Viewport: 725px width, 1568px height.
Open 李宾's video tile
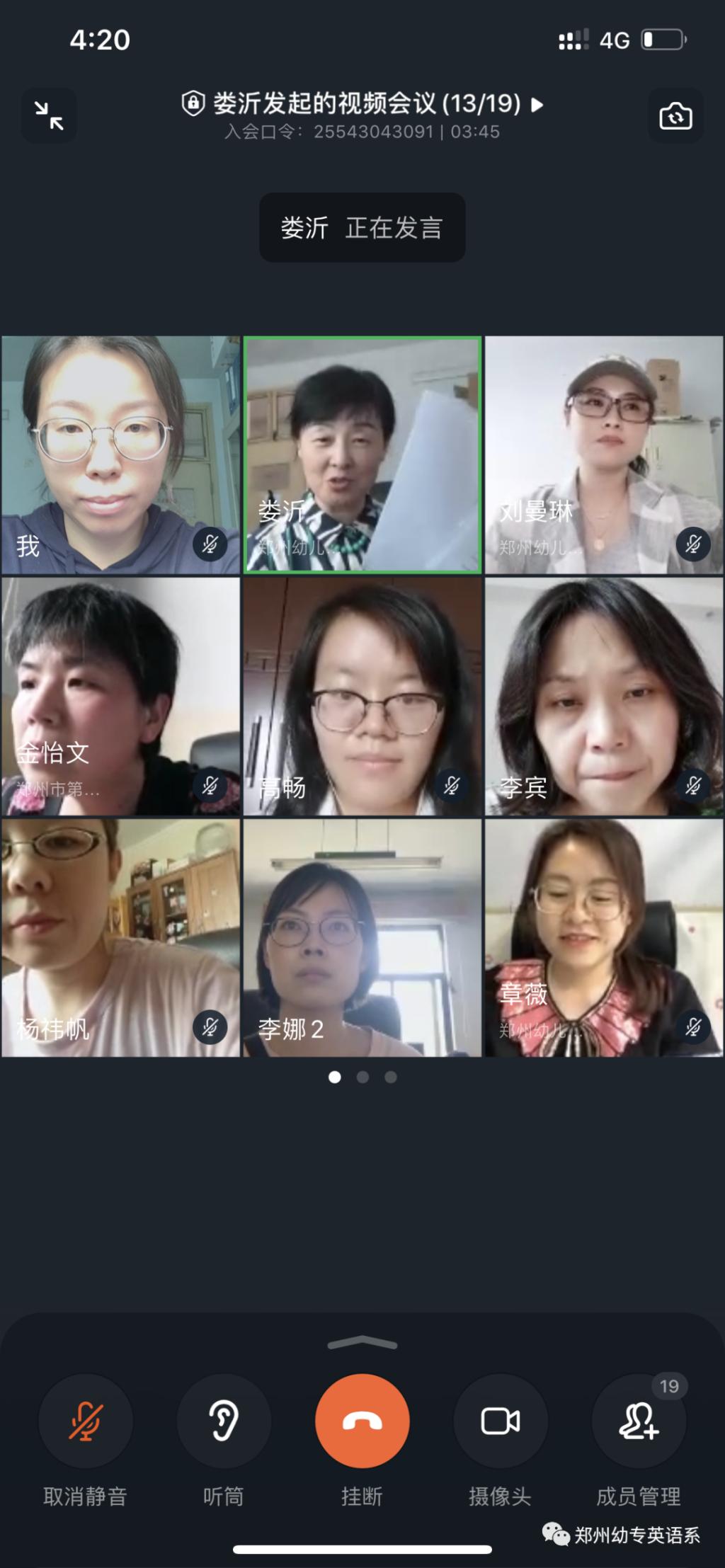point(604,697)
